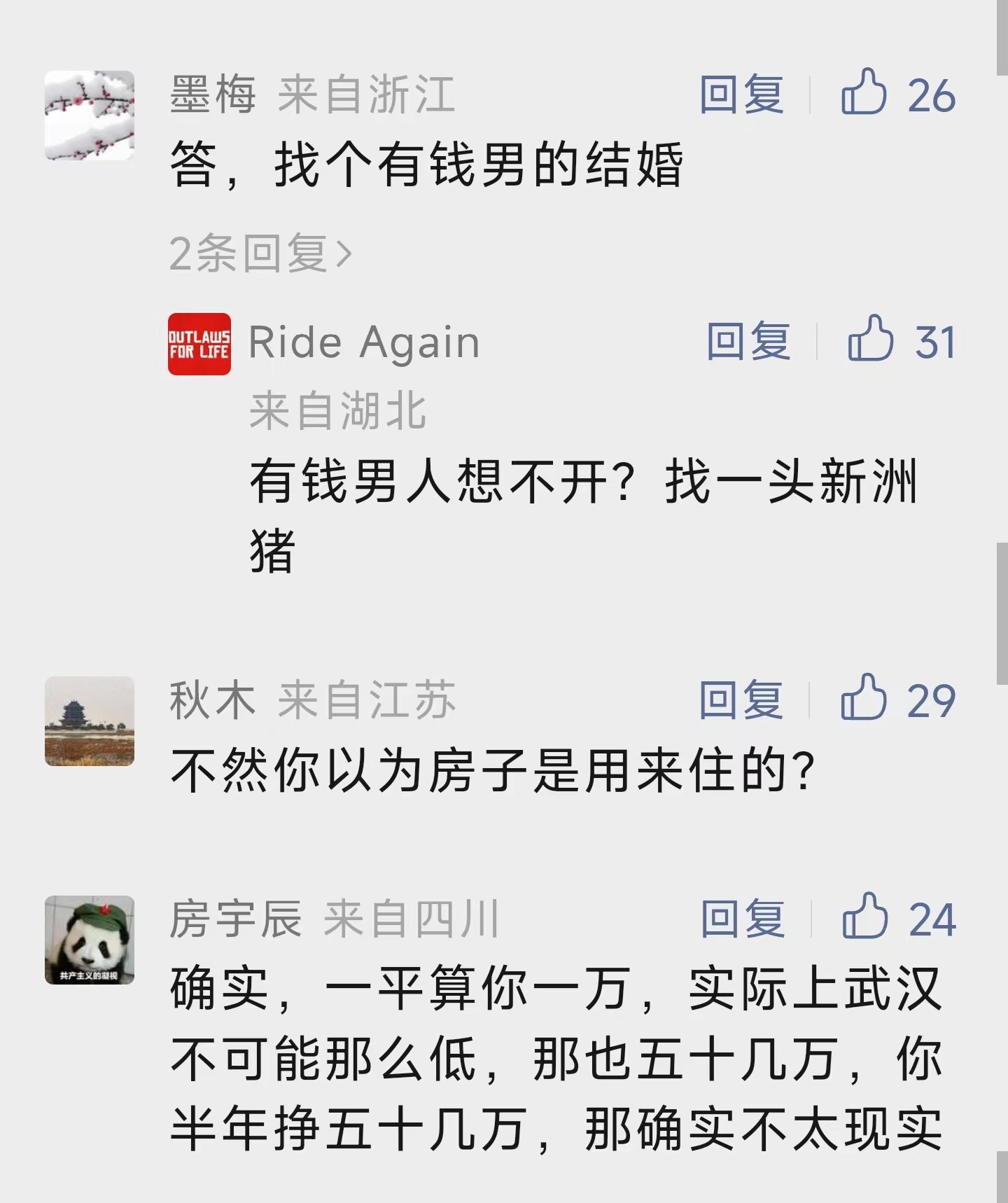Open profile of user Ride Again
The height and width of the screenshot is (1203, 1008).
[x=364, y=341]
